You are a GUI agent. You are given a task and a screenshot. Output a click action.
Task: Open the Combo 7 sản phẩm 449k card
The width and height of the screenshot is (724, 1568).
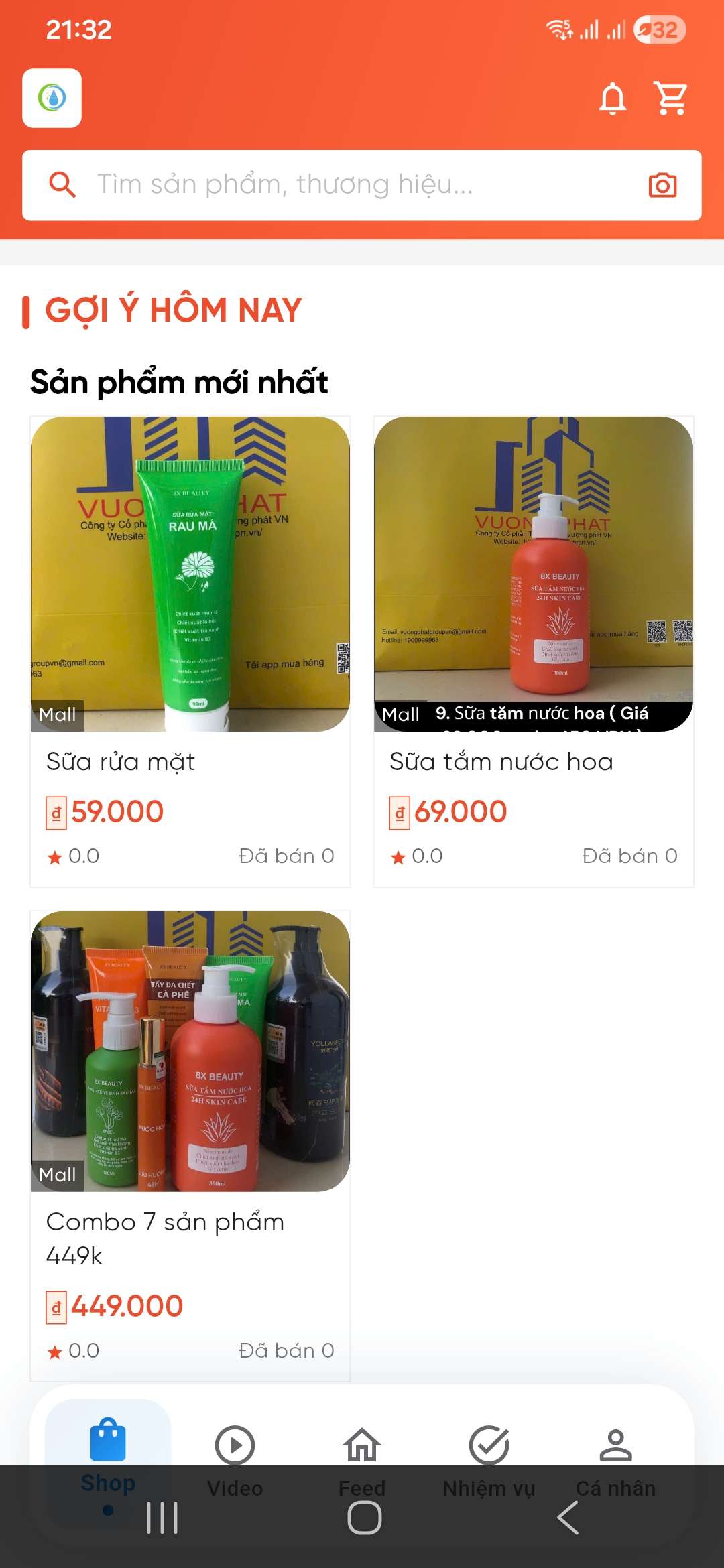point(190,1145)
